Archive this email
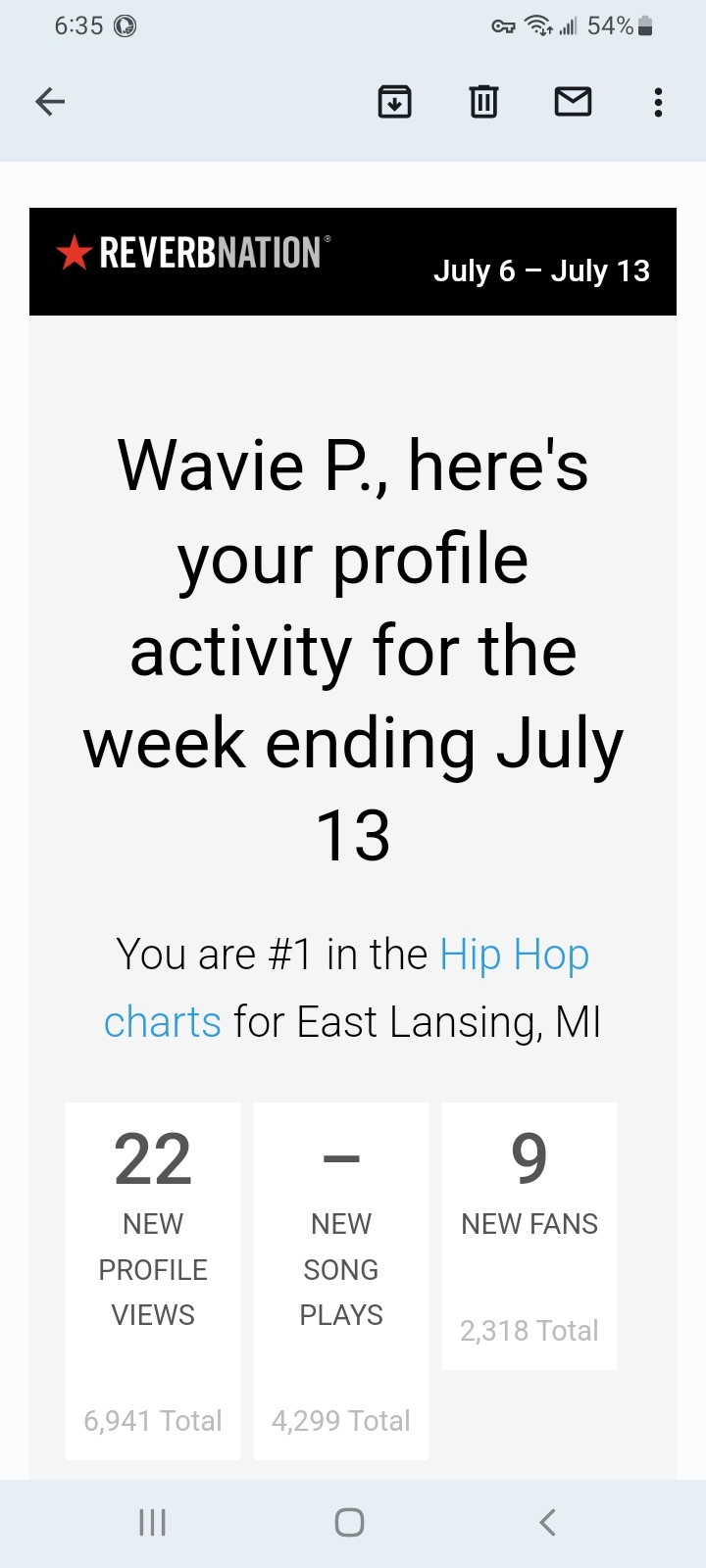Viewport: 706px width, 1568px height. 394,101
